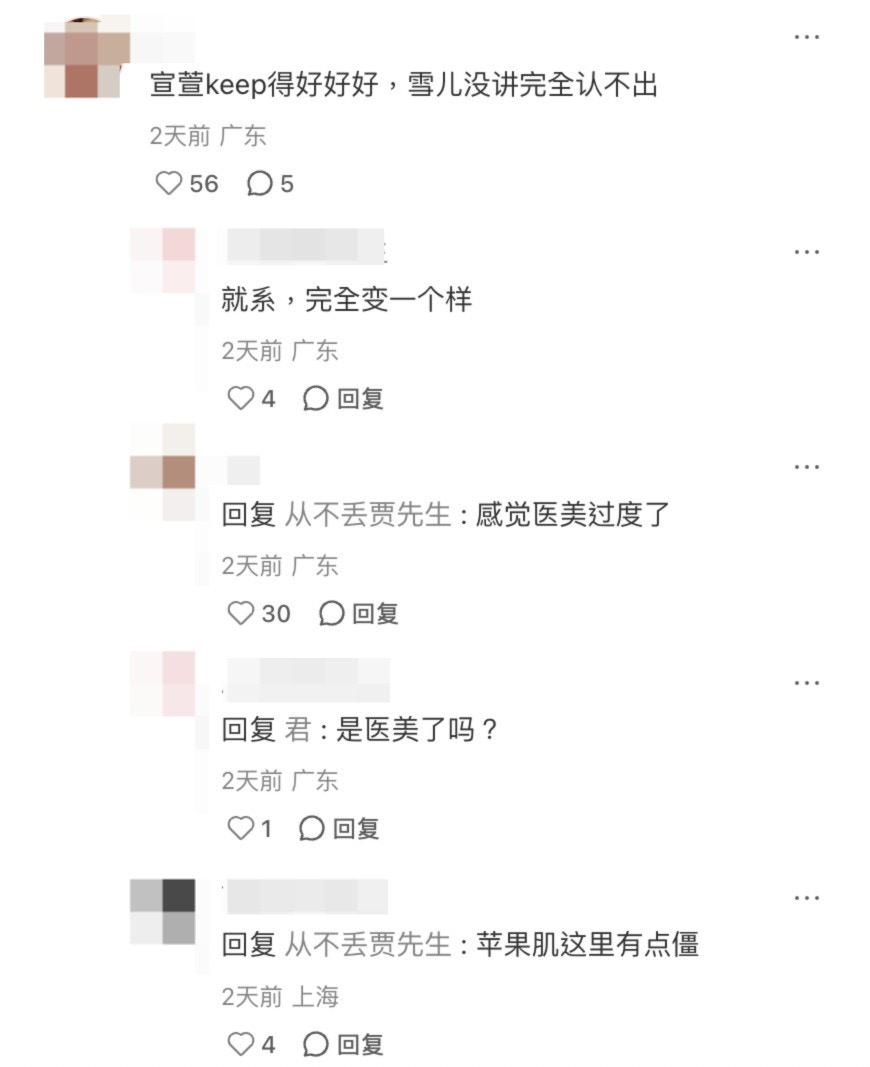Open 从不丢贾先生 link in 感觉医美过度了 reply

(368, 516)
